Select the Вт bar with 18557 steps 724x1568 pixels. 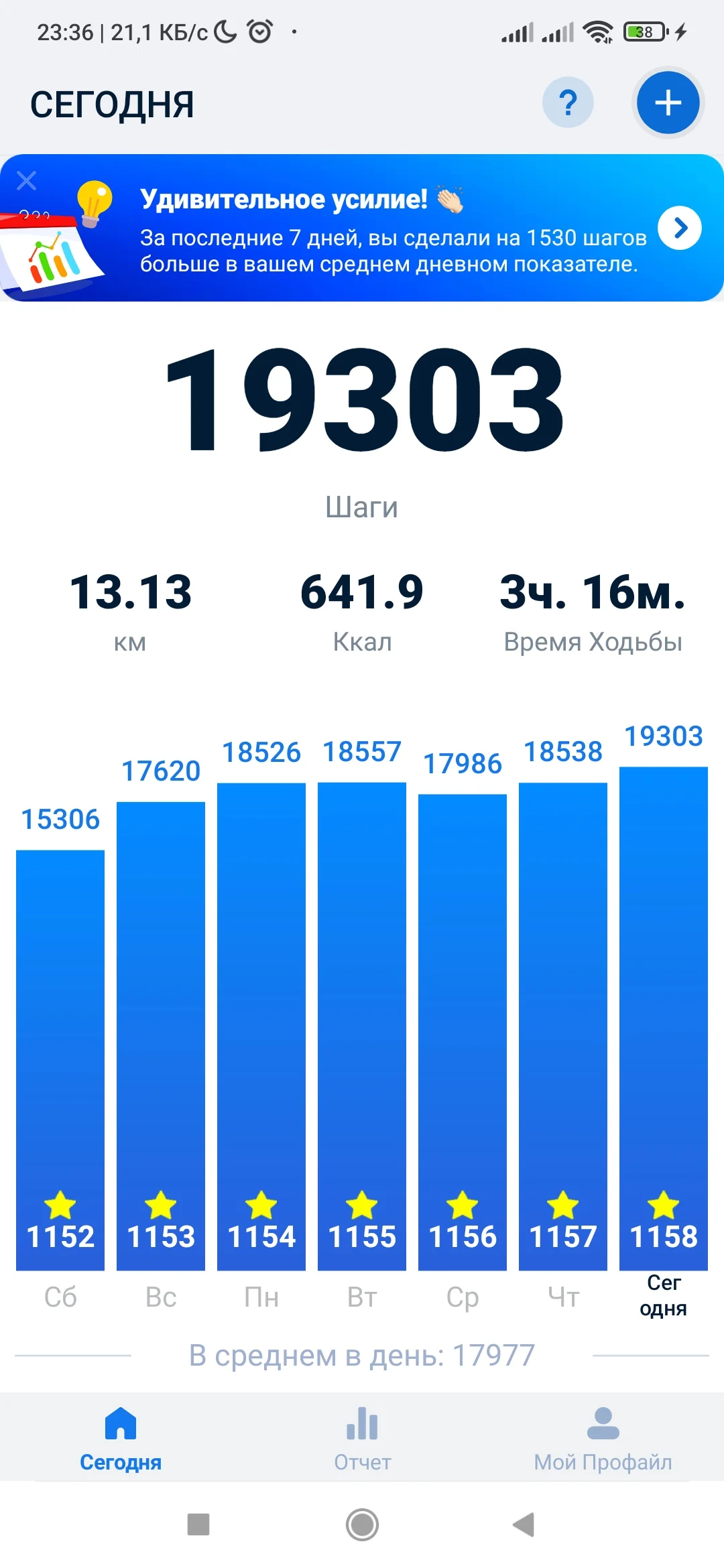tap(362, 1027)
